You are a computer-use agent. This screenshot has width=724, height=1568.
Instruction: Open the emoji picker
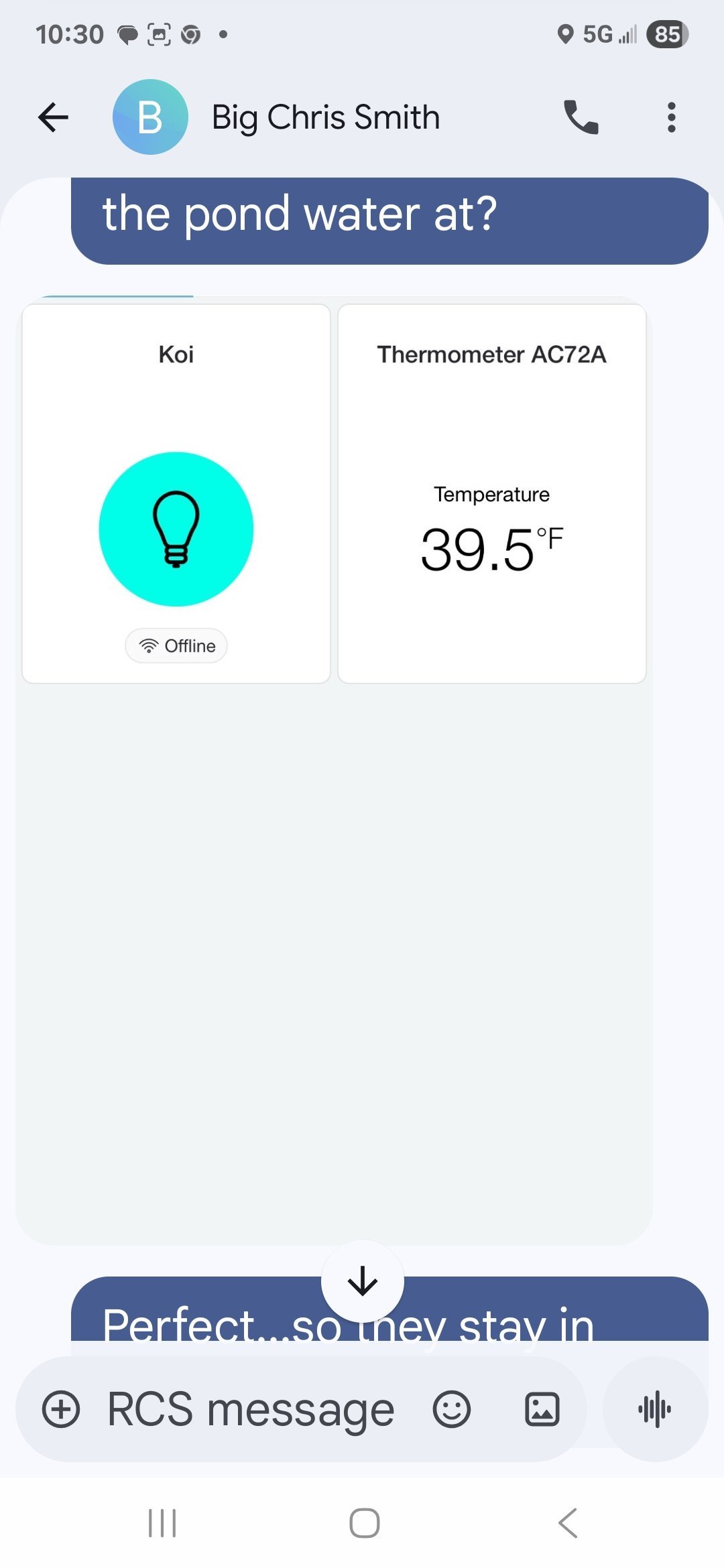(452, 1409)
